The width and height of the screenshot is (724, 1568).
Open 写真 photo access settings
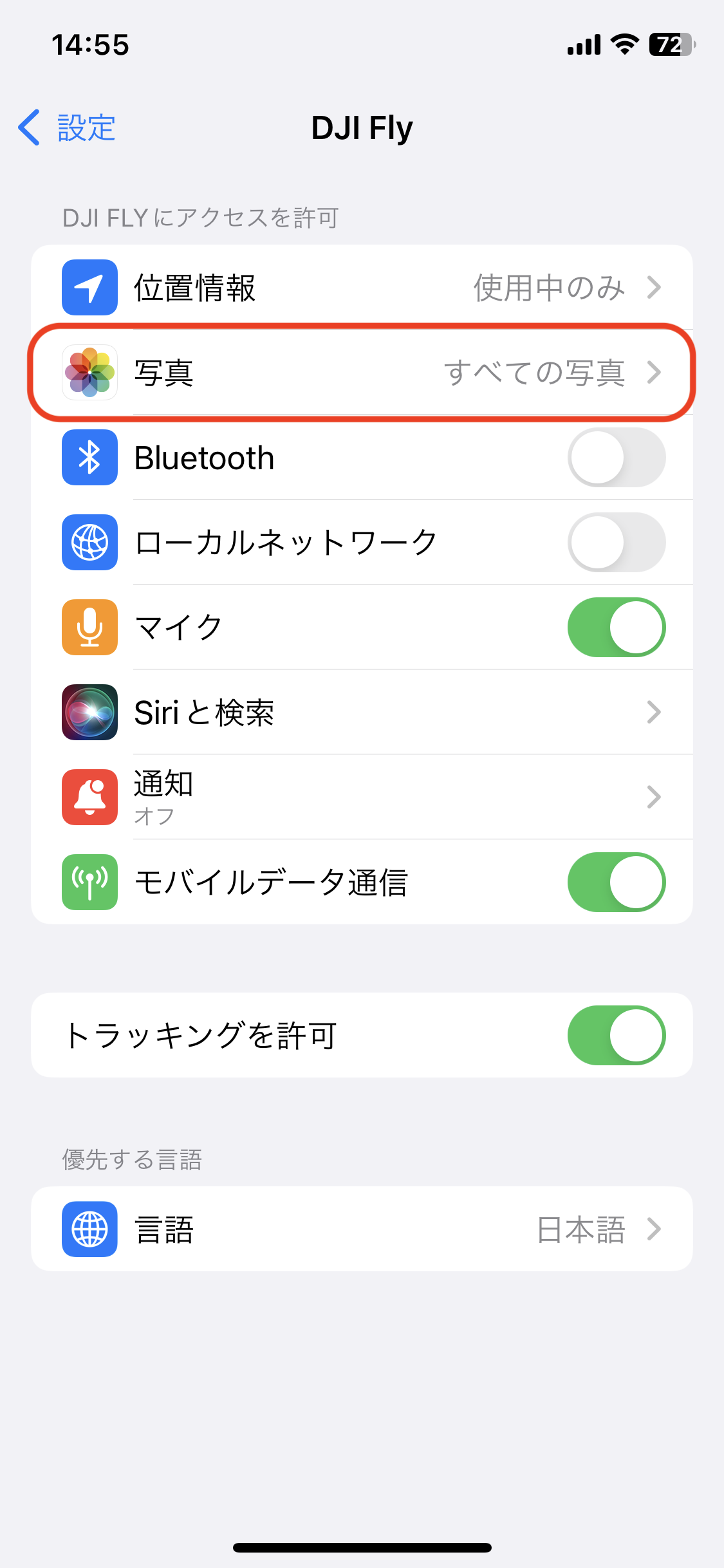[362, 373]
